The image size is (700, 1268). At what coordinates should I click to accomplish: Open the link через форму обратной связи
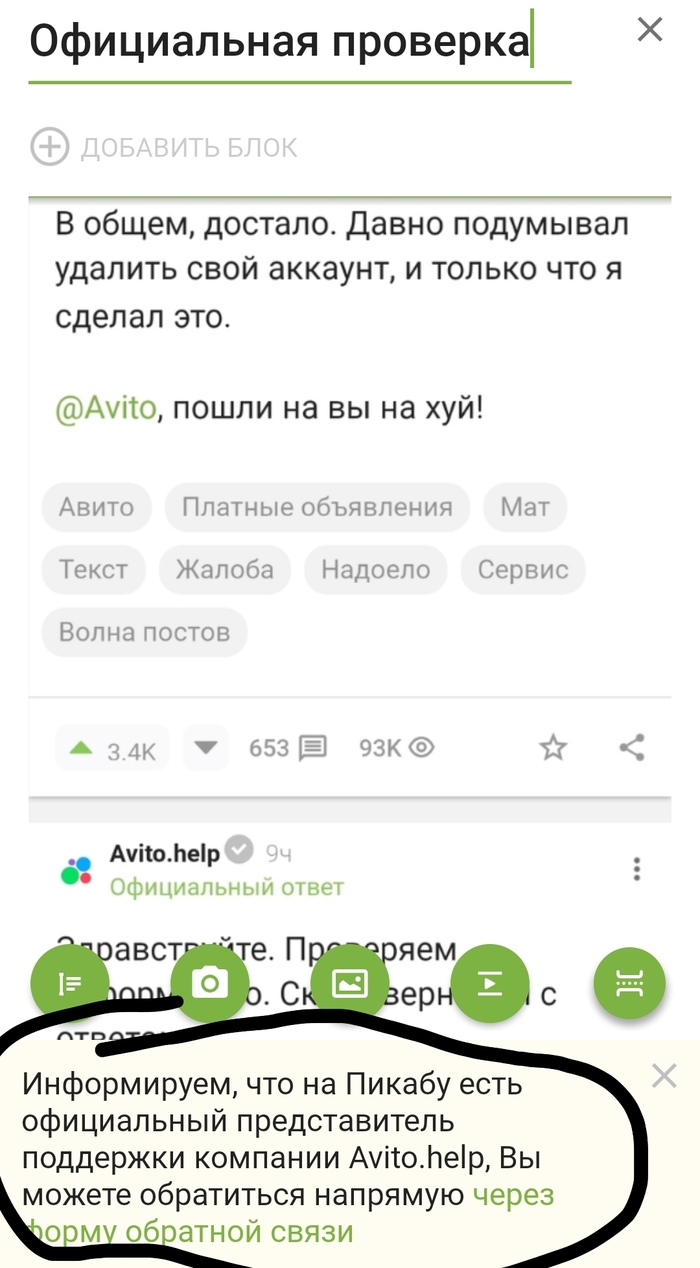290,1212
